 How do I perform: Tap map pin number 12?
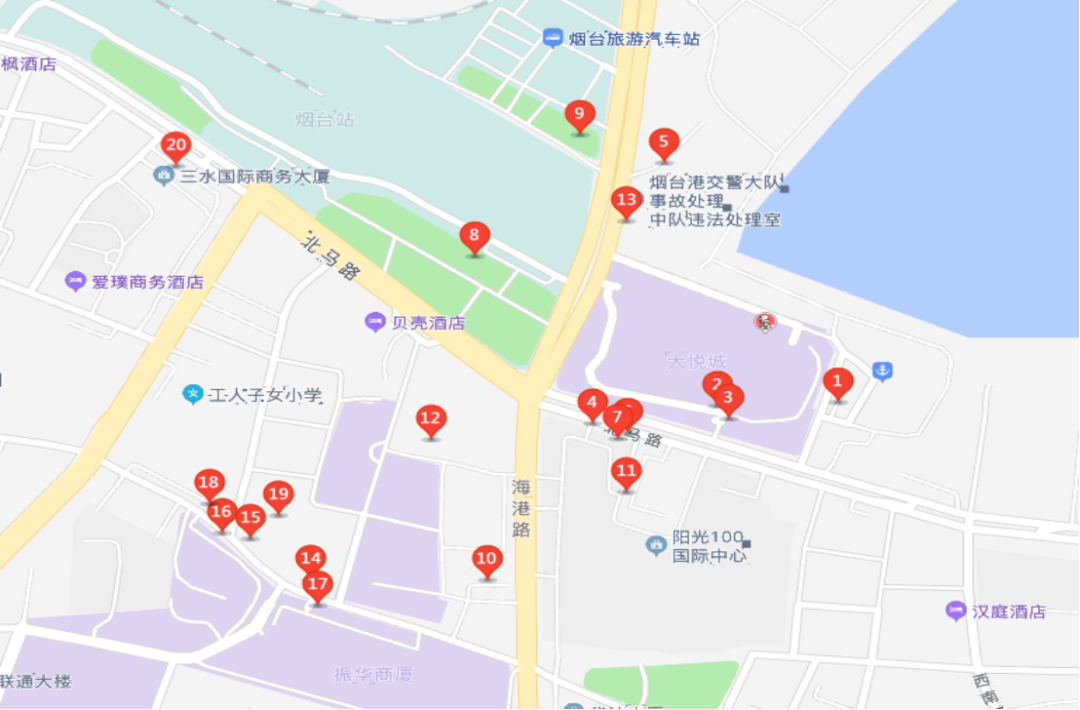(430, 419)
